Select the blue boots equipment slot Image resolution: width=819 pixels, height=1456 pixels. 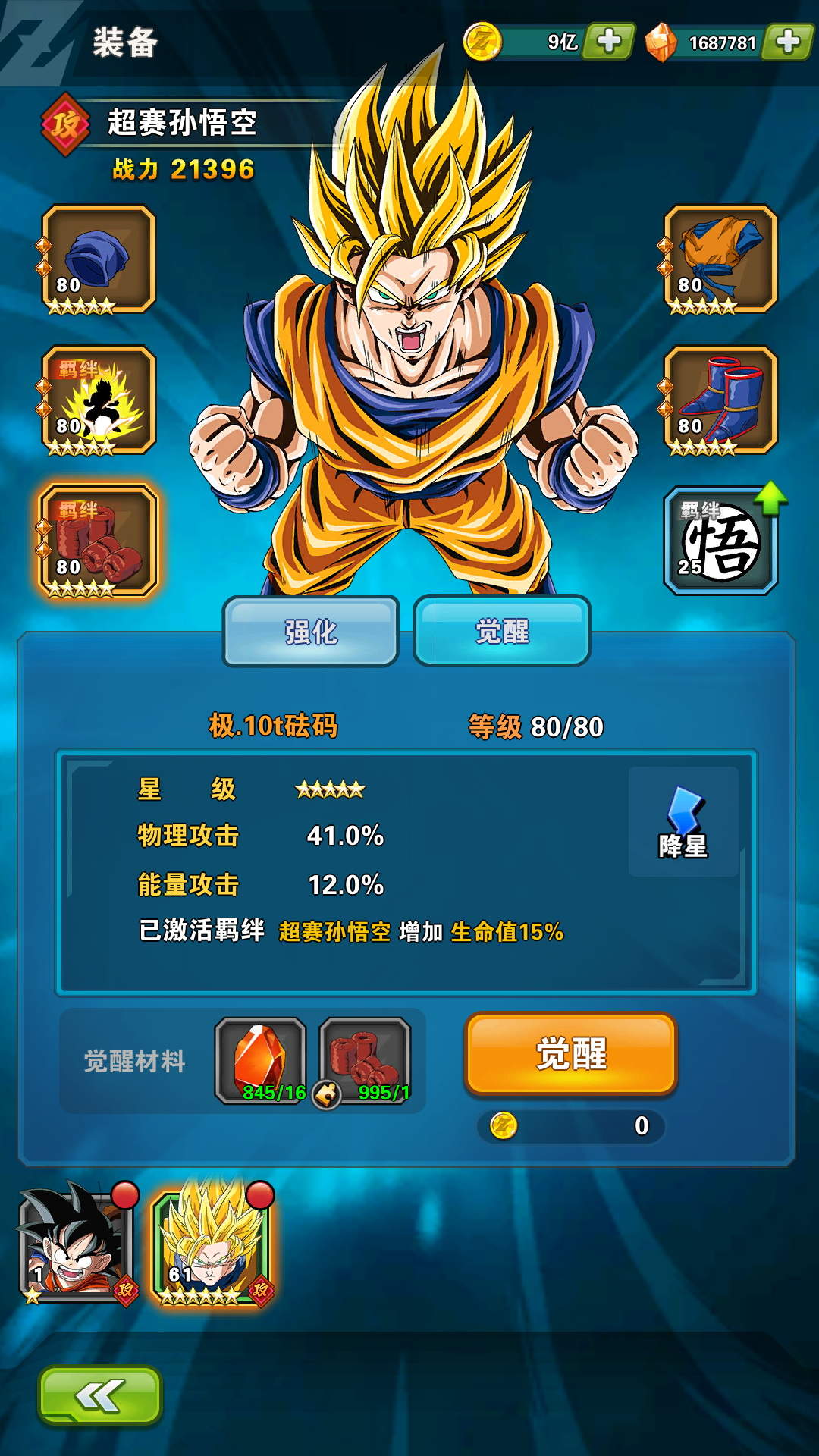point(720,400)
